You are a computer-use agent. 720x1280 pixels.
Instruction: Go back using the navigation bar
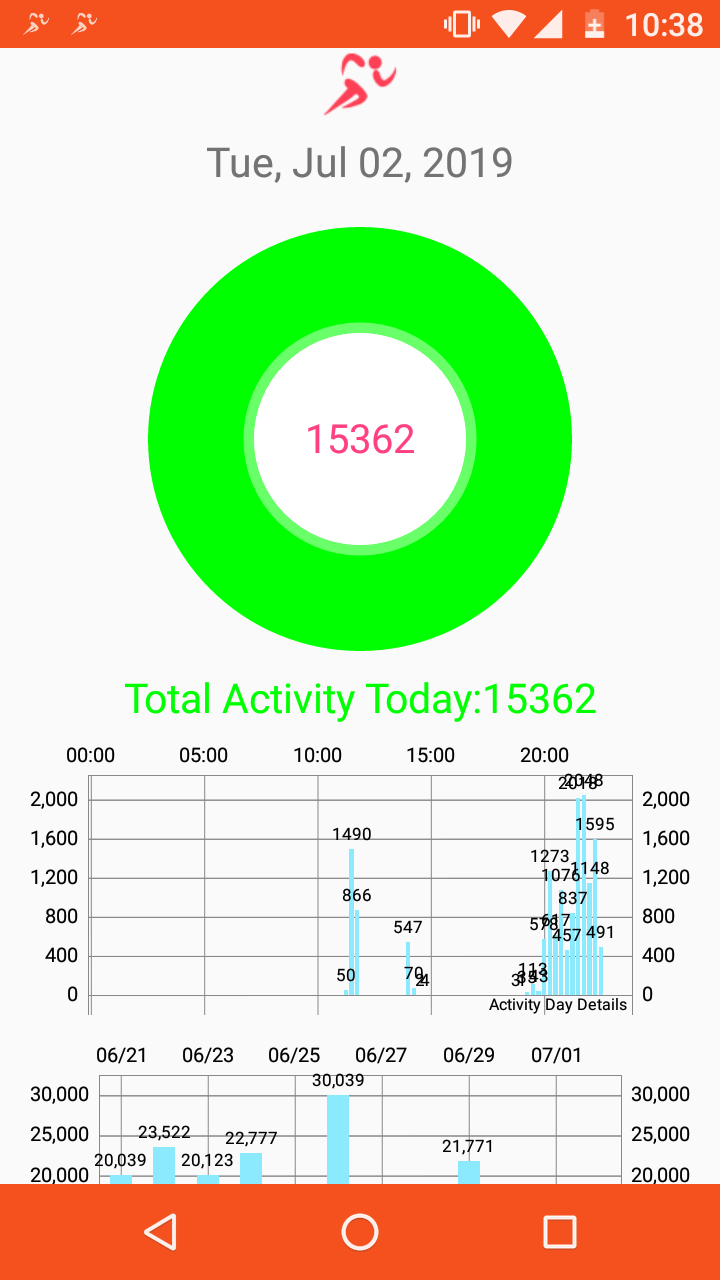[161, 1232]
